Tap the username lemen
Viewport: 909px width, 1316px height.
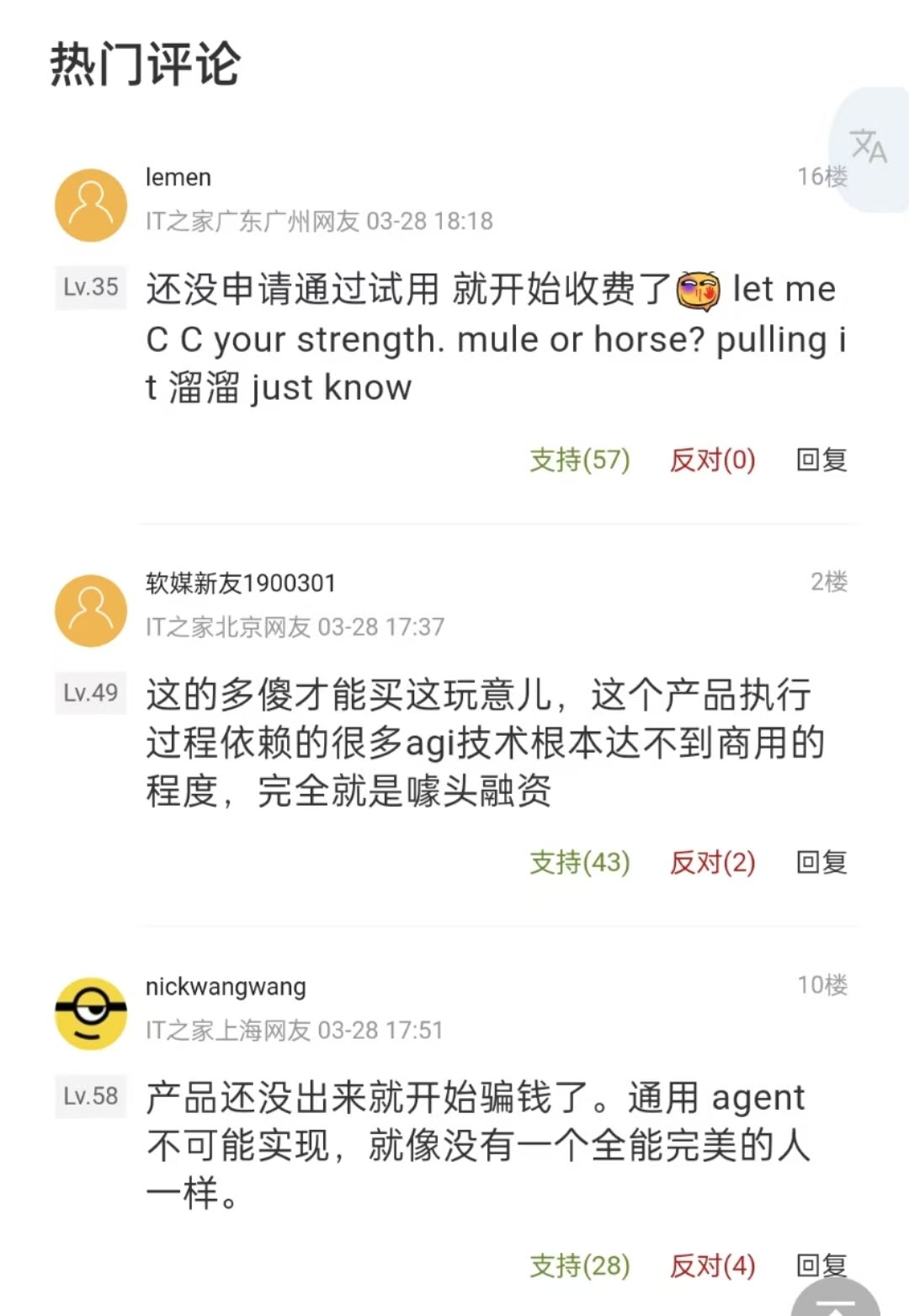click(x=178, y=178)
